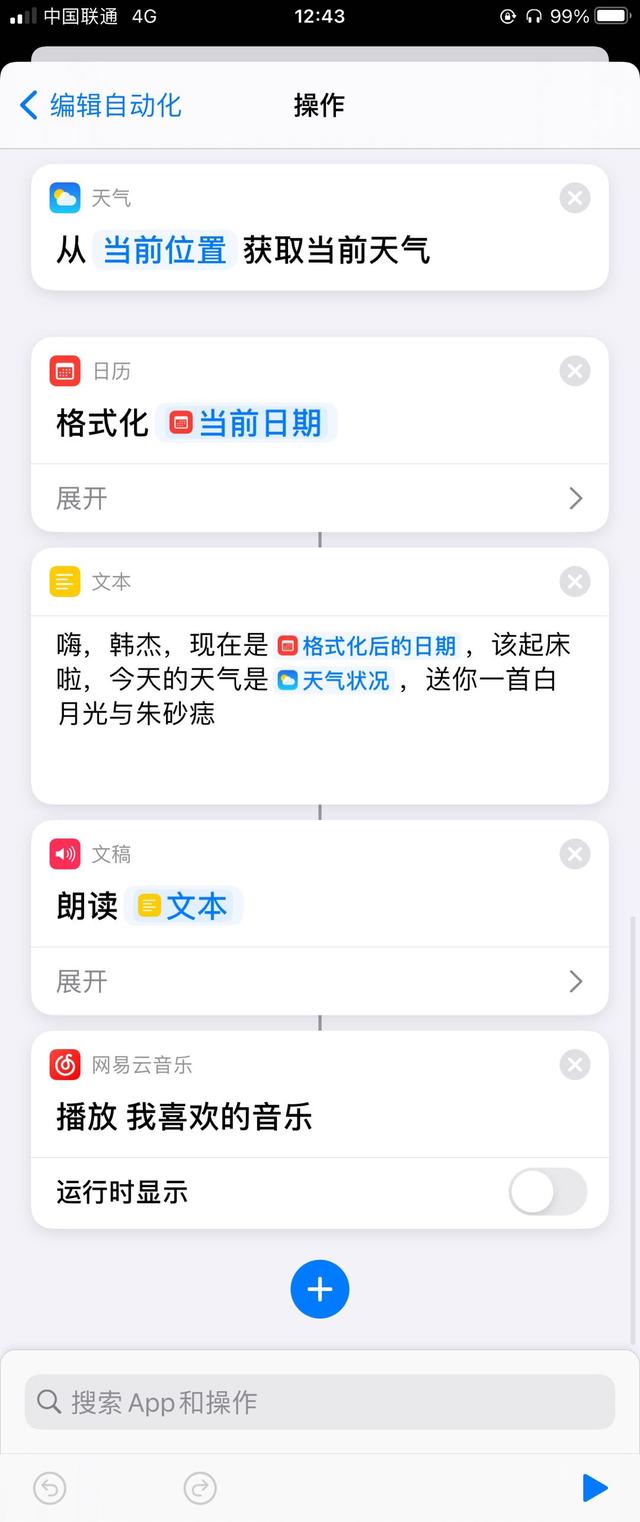Screen dimensions: 640x1522
Task: Run the shortcut with play button
Action: [x=594, y=1488]
